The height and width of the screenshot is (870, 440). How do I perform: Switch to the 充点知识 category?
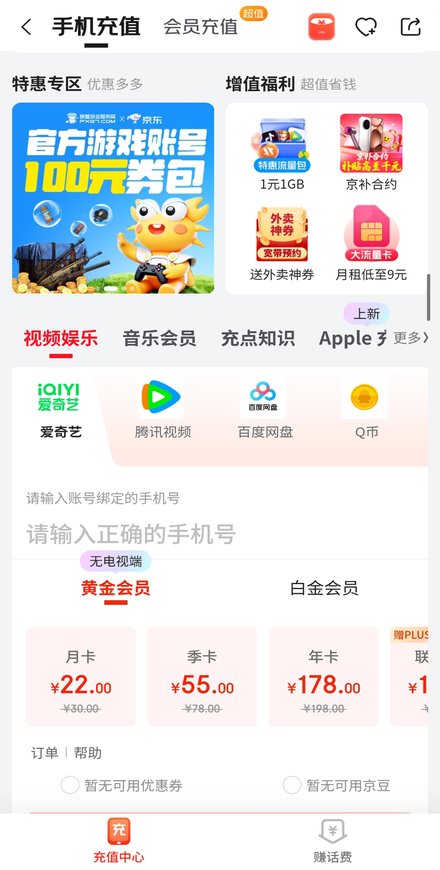click(x=258, y=338)
